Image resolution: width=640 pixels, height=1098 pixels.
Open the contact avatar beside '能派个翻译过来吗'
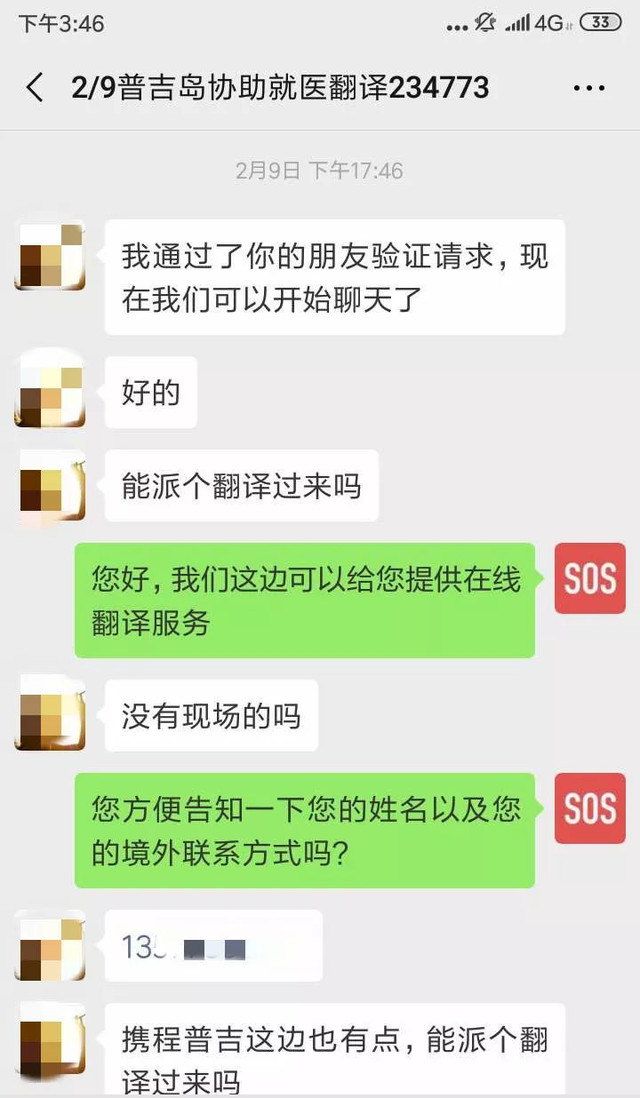tap(50, 486)
